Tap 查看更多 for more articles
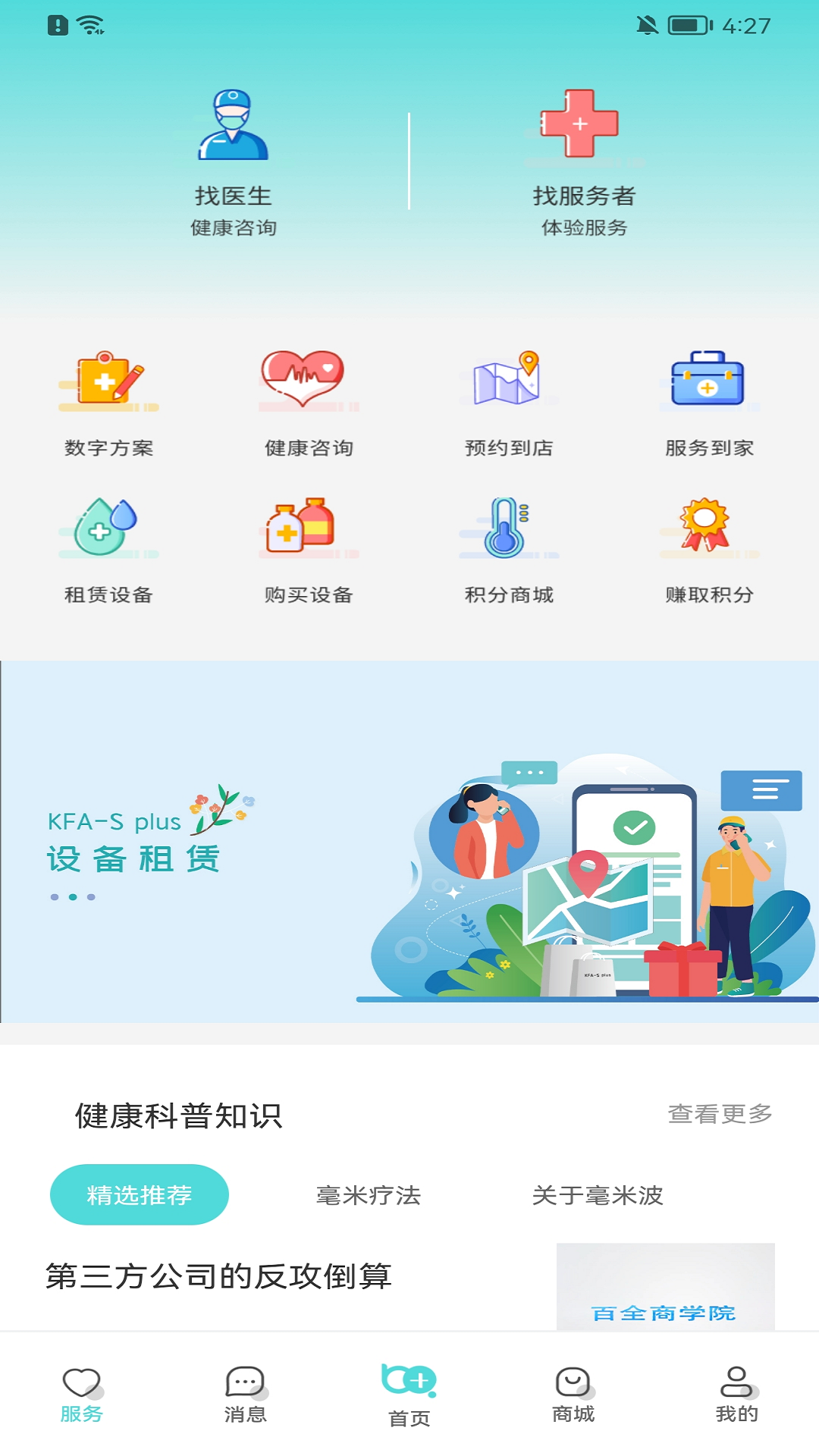The height and width of the screenshot is (1456, 819). pos(720,1114)
